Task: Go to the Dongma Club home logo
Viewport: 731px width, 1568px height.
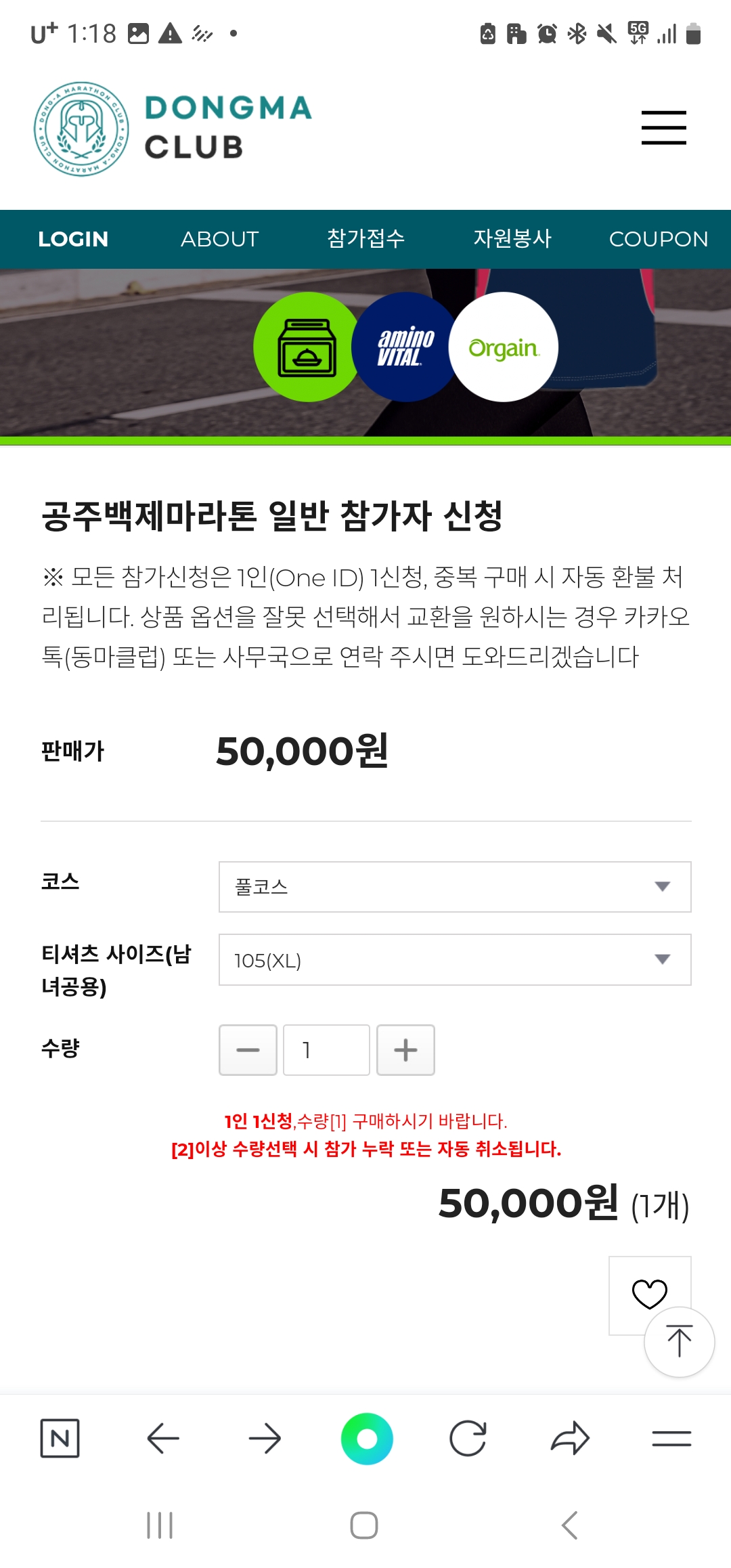Action: click(x=173, y=129)
